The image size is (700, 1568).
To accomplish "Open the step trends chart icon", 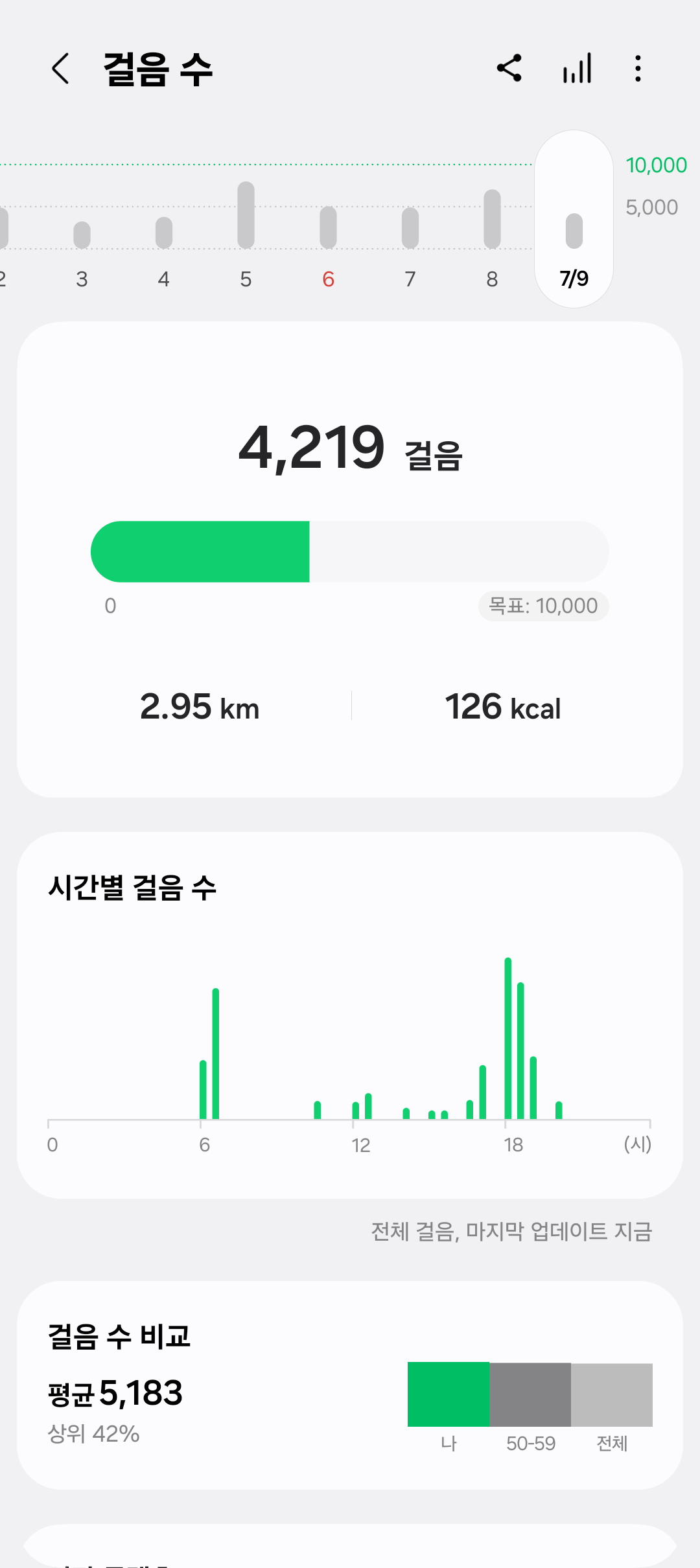I will [x=577, y=68].
